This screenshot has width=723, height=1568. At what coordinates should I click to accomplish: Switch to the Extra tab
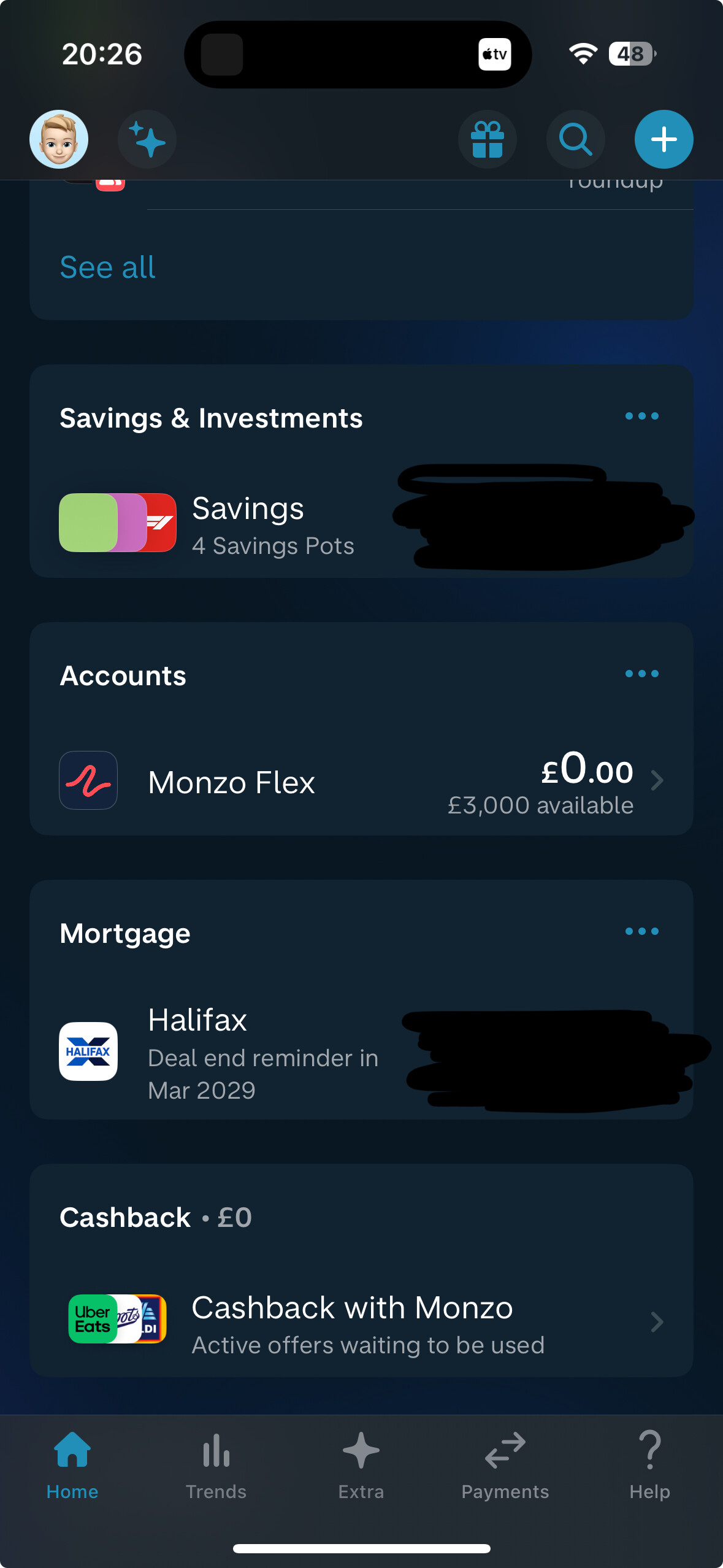pos(361,1466)
